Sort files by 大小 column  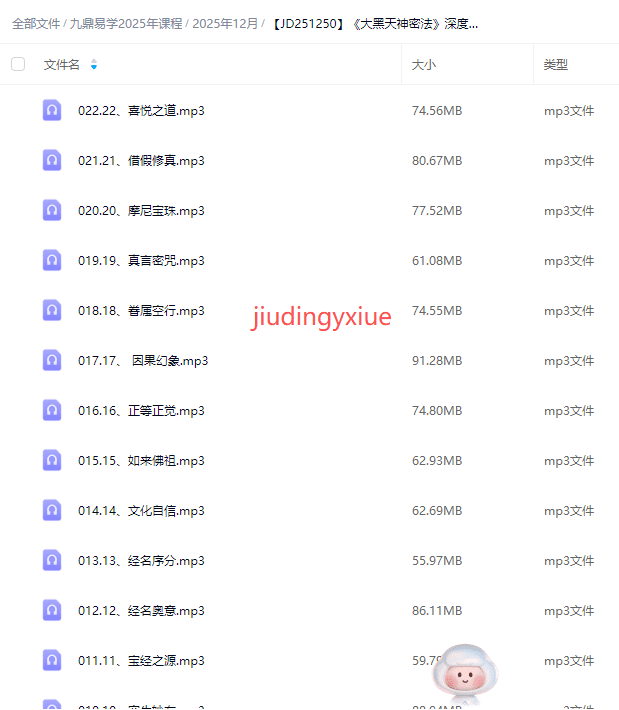point(424,64)
